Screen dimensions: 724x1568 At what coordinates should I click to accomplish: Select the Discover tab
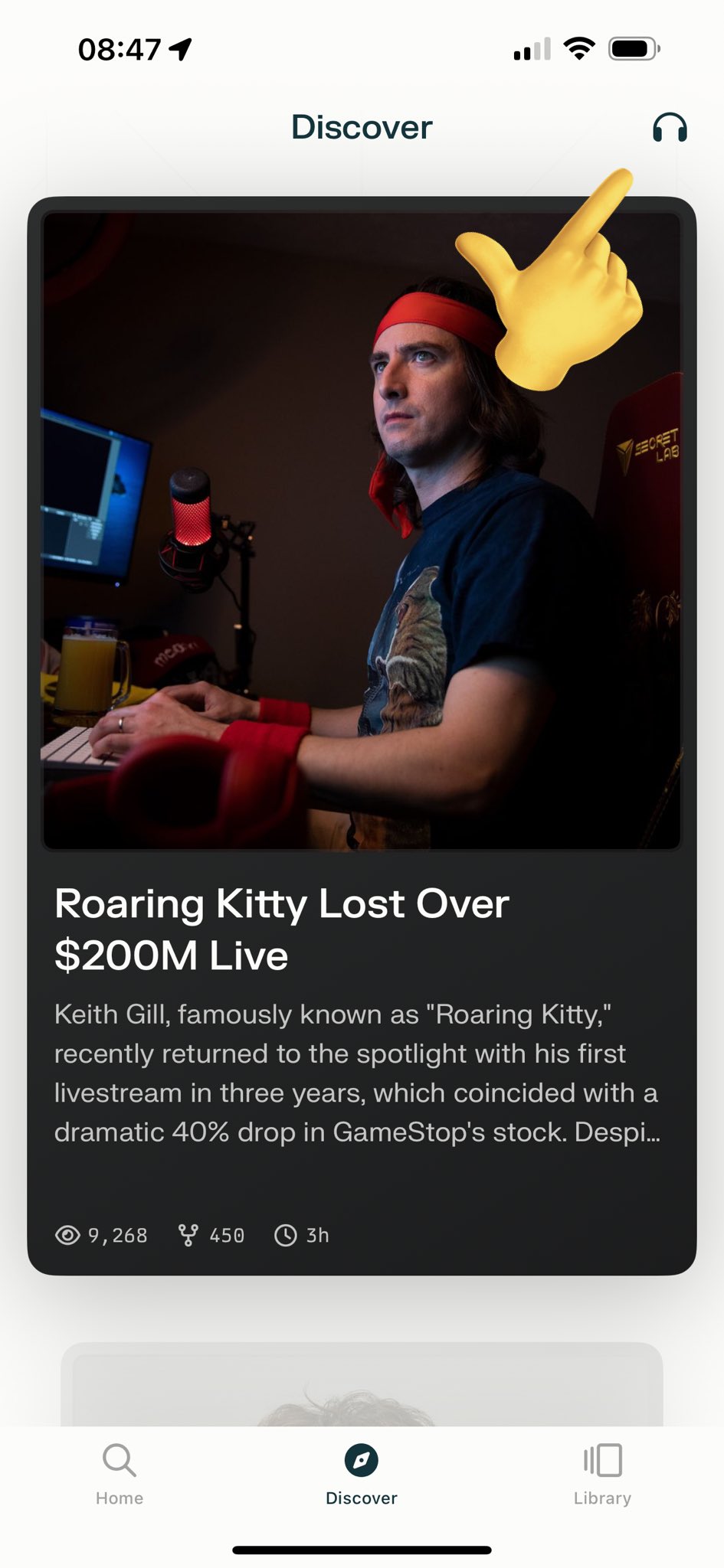point(362,1475)
